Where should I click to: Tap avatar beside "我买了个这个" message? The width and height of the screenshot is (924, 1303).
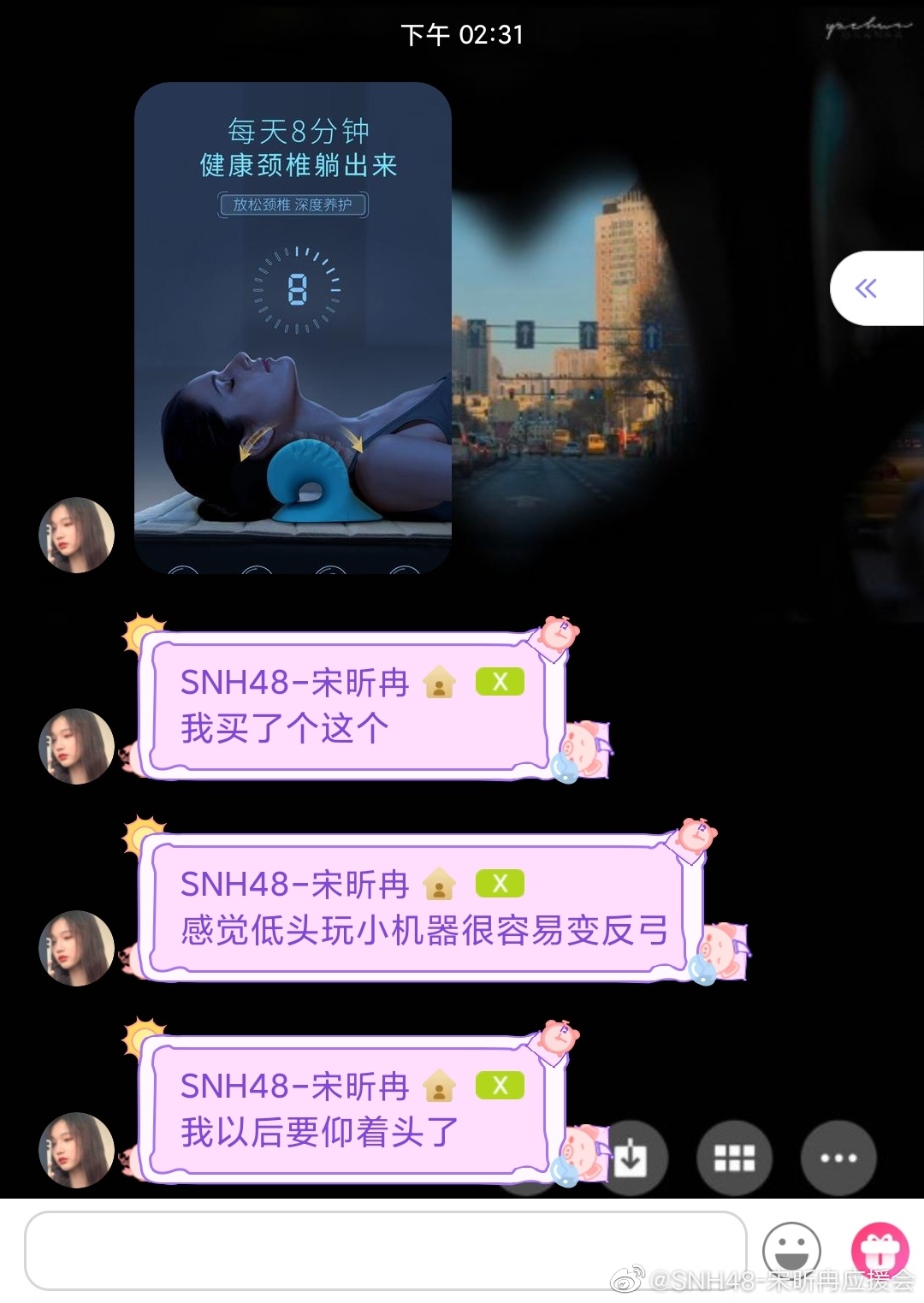pyautogui.click(x=76, y=746)
